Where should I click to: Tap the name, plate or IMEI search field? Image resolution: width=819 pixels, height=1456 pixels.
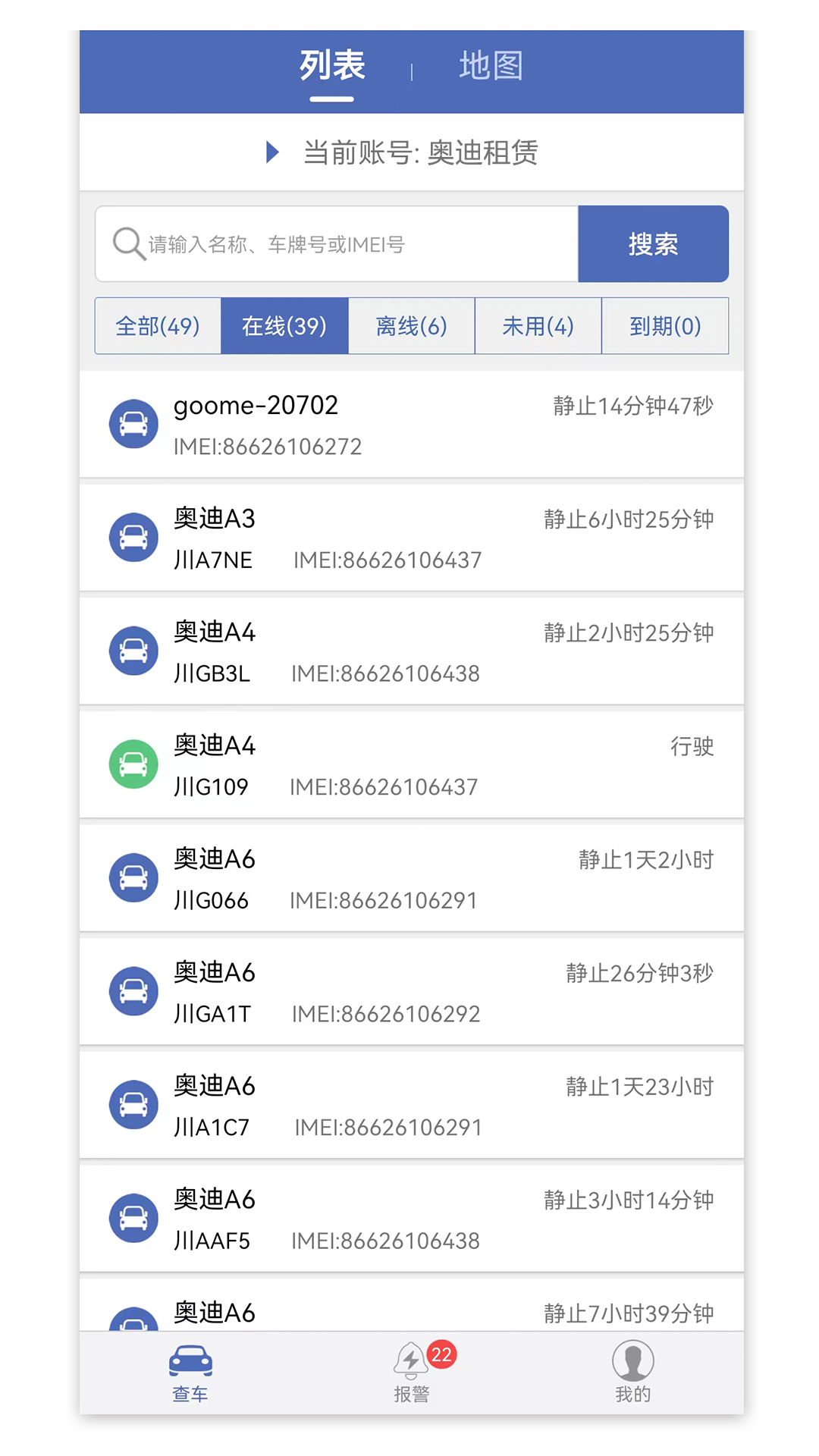tap(337, 244)
